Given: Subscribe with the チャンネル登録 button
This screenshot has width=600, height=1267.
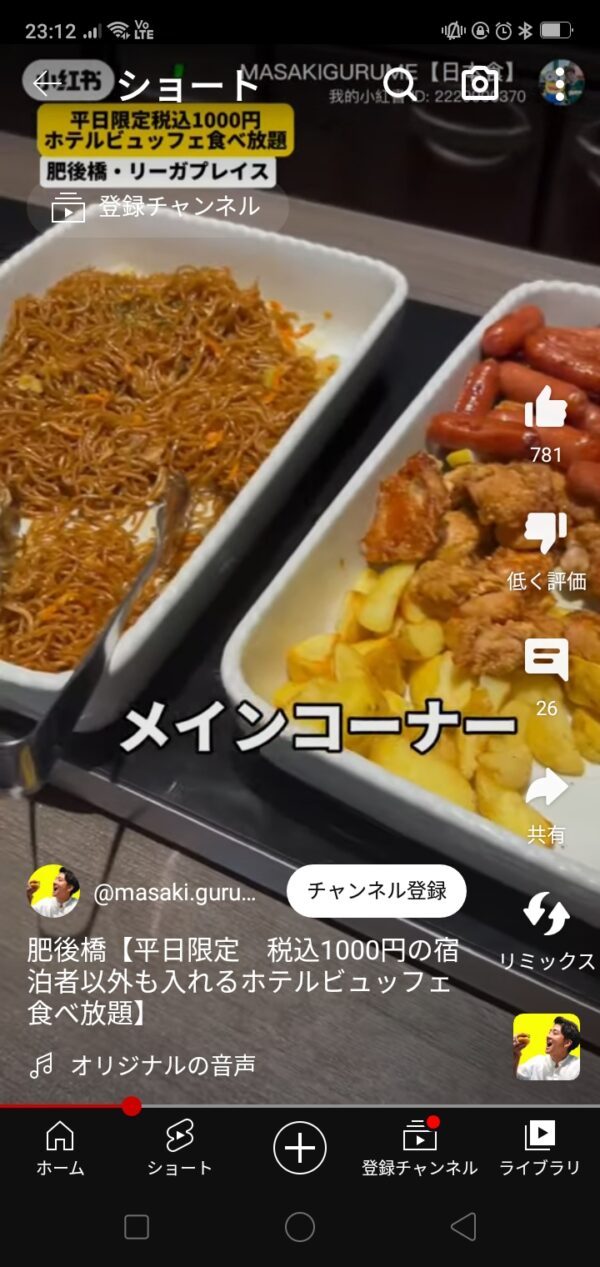Looking at the screenshot, I should [x=376, y=890].
